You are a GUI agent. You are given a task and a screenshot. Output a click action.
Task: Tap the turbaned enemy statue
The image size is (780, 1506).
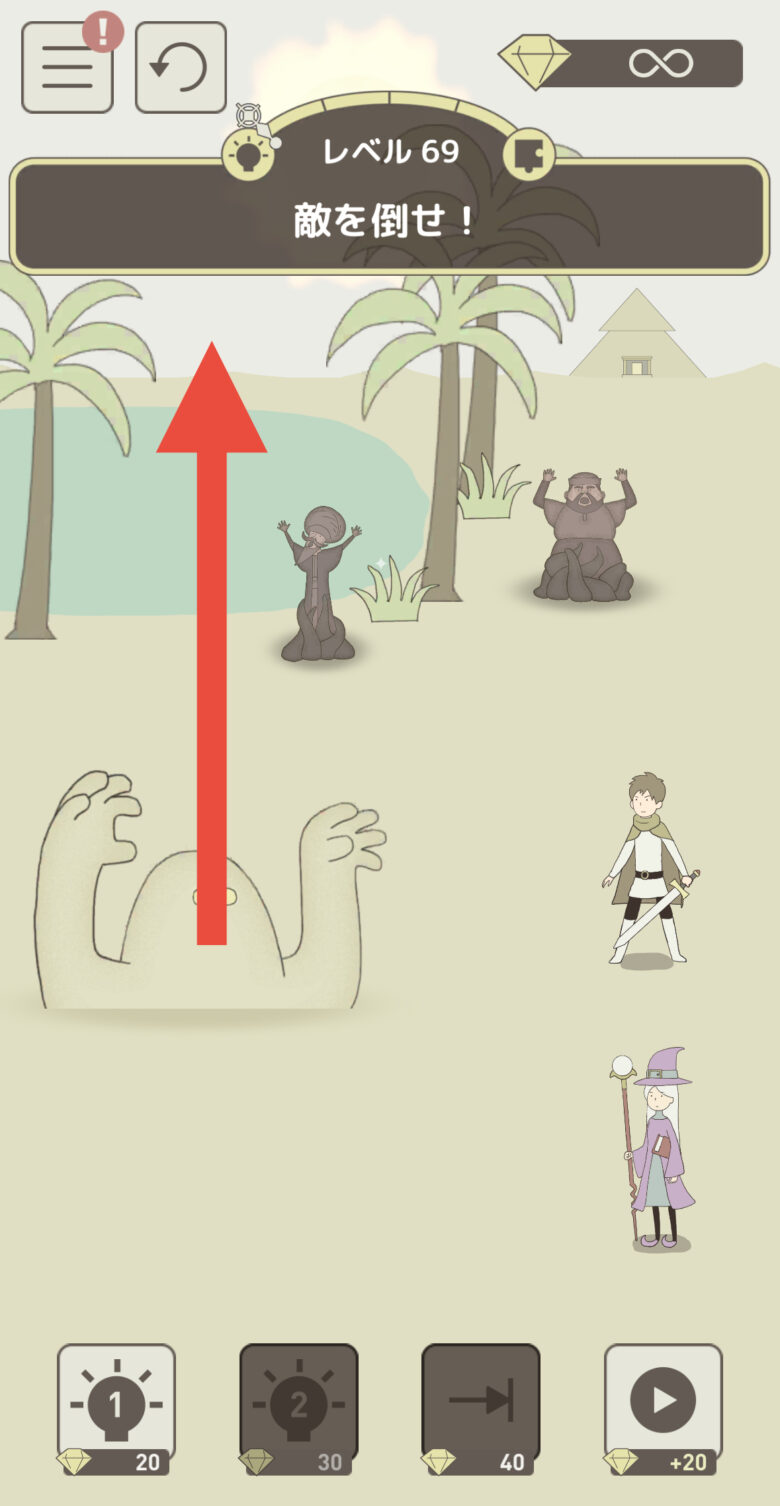pos(318,585)
